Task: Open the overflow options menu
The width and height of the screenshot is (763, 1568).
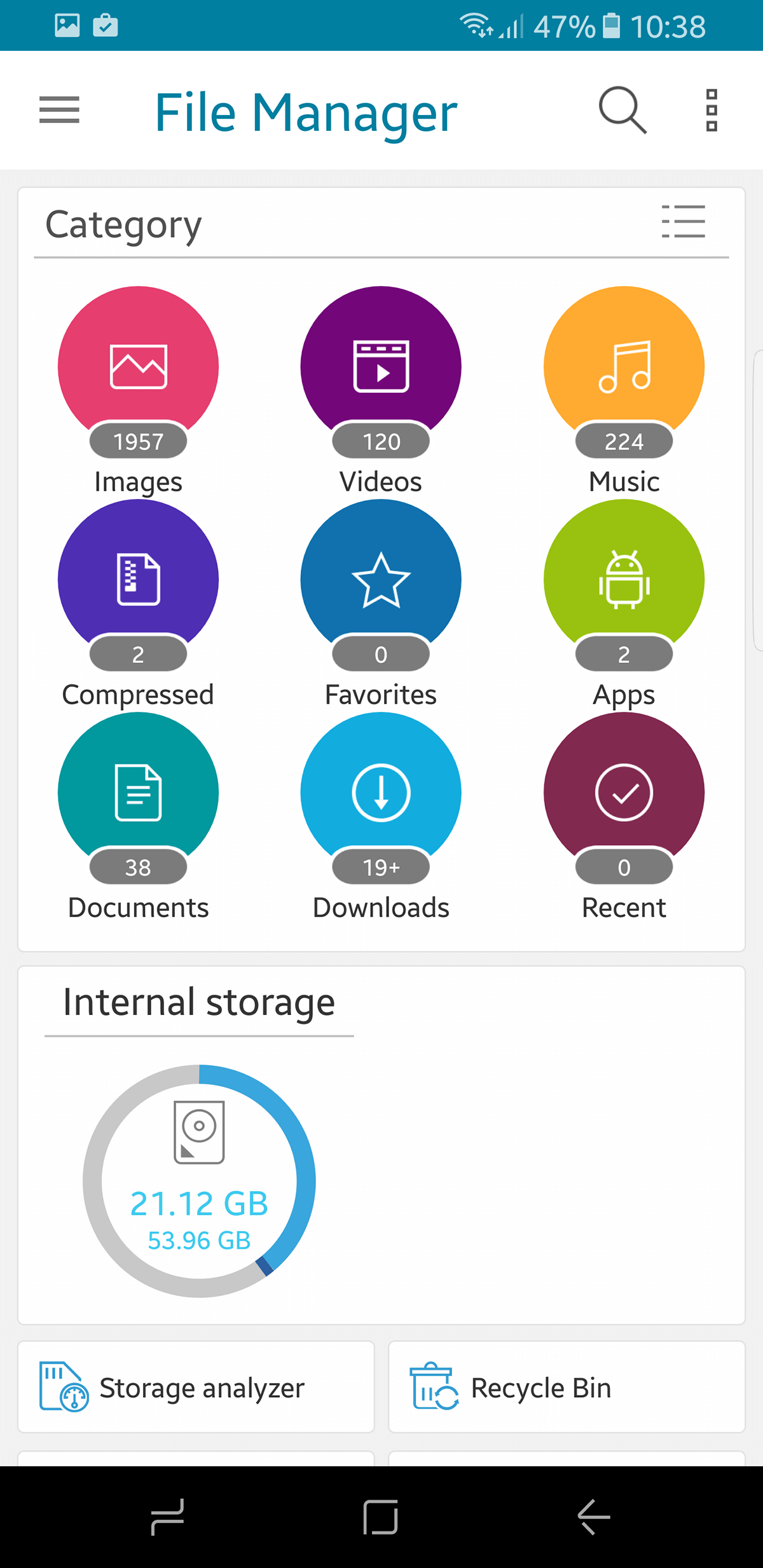Action: coord(710,110)
